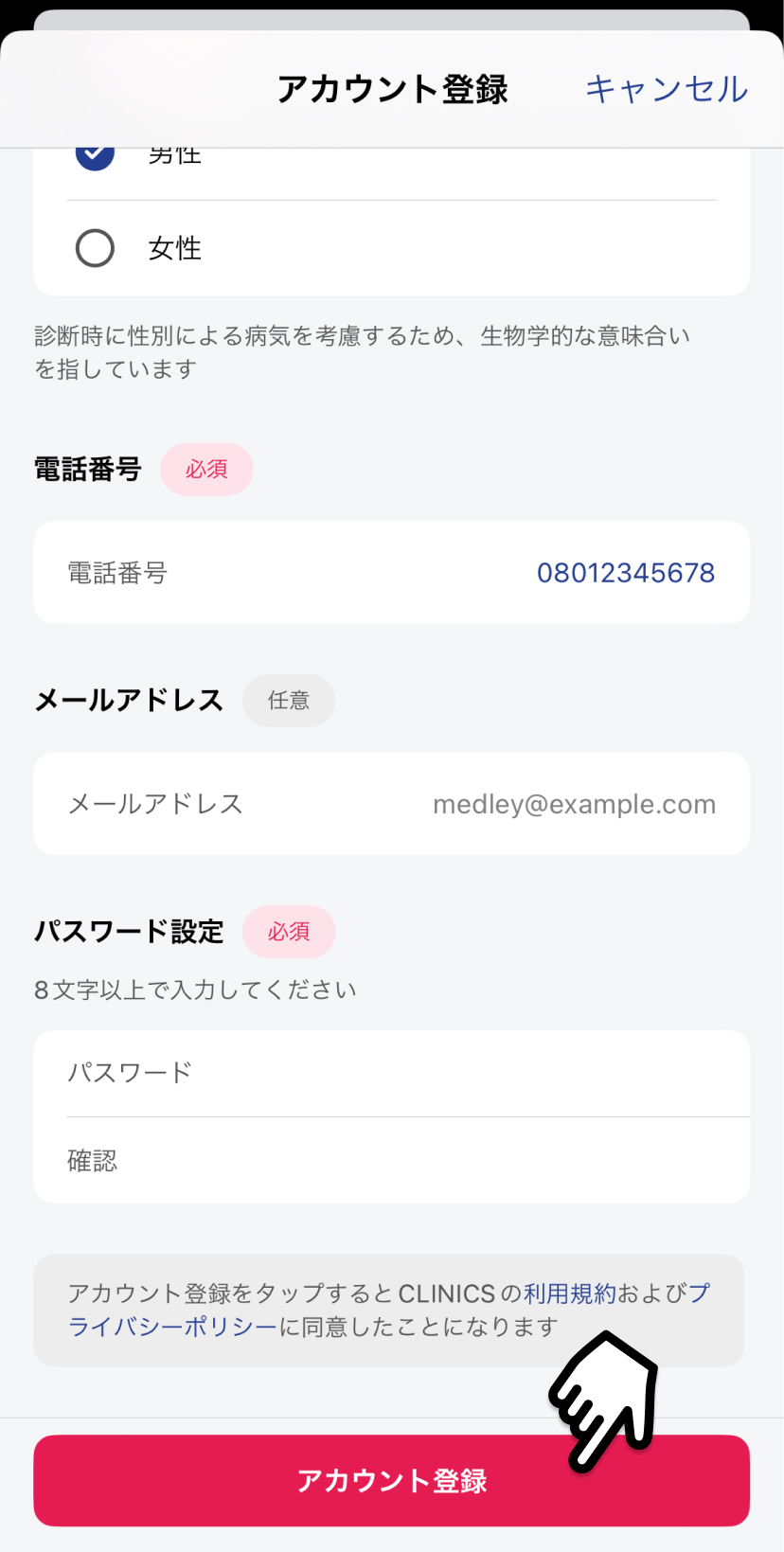
Task: Enter the メールアドレス field
Action: coord(391,804)
